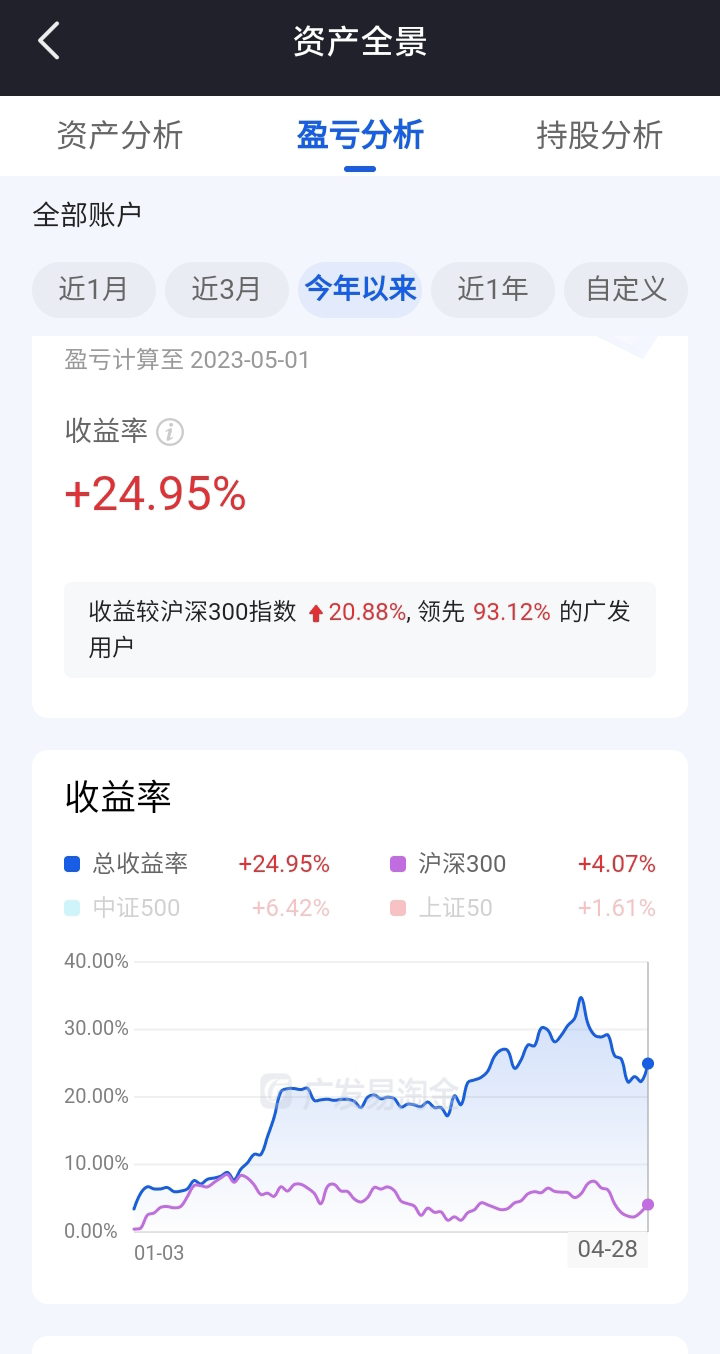This screenshot has width=720, height=1354.
Task: Go back from 资产全景 page
Action: click(48, 42)
